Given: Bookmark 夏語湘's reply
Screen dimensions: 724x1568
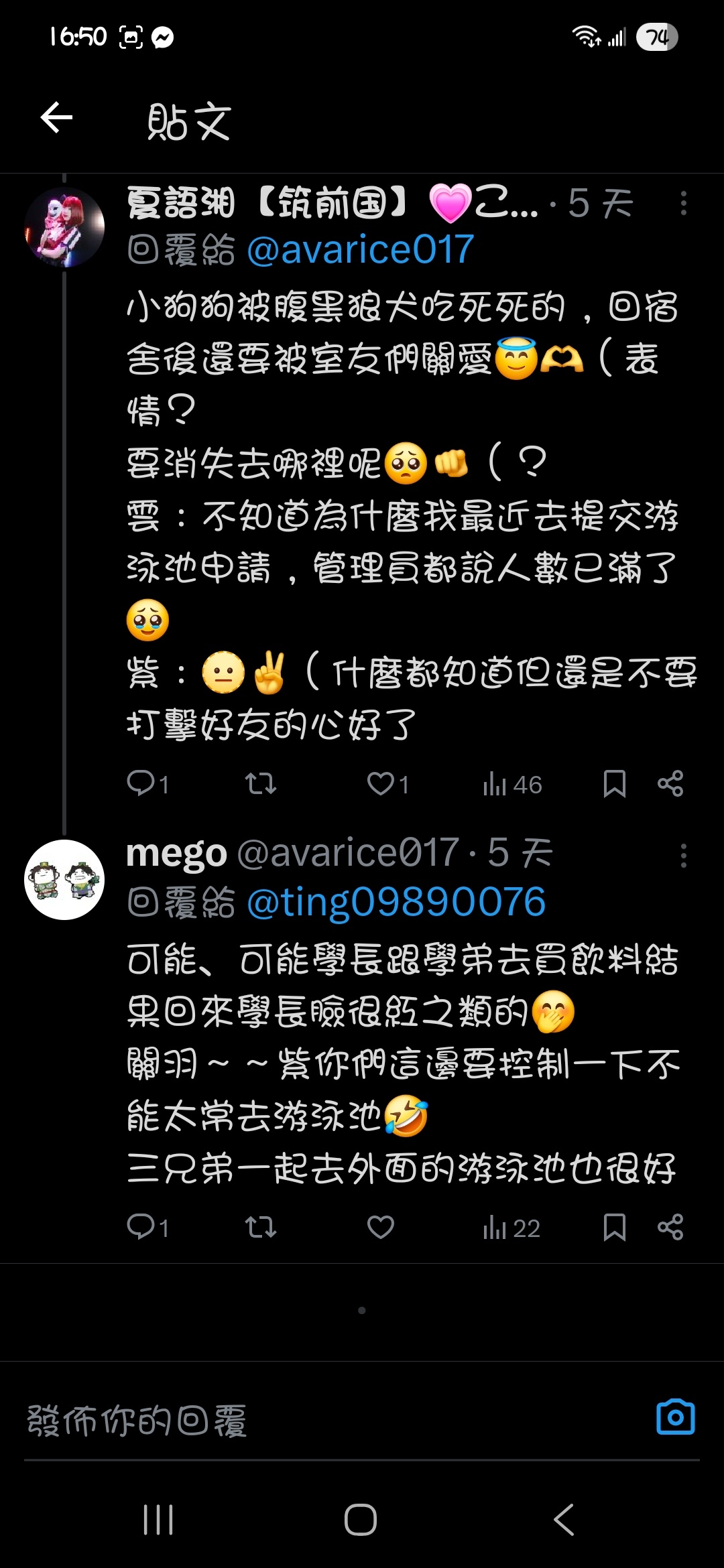Looking at the screenshot, I should pyautogui.click(x=614, y=783).
